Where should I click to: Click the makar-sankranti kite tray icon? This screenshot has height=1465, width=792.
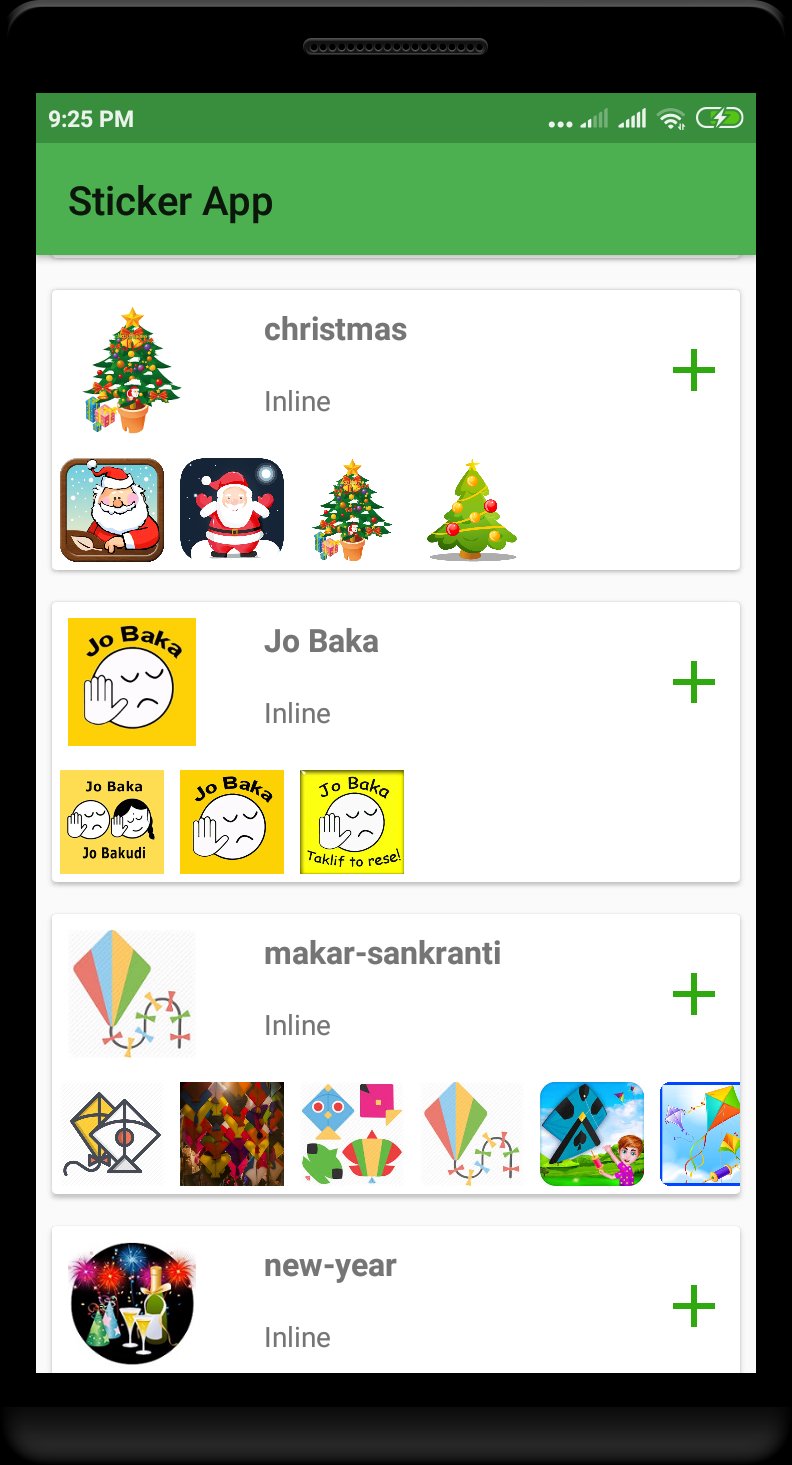pos(131,992)
